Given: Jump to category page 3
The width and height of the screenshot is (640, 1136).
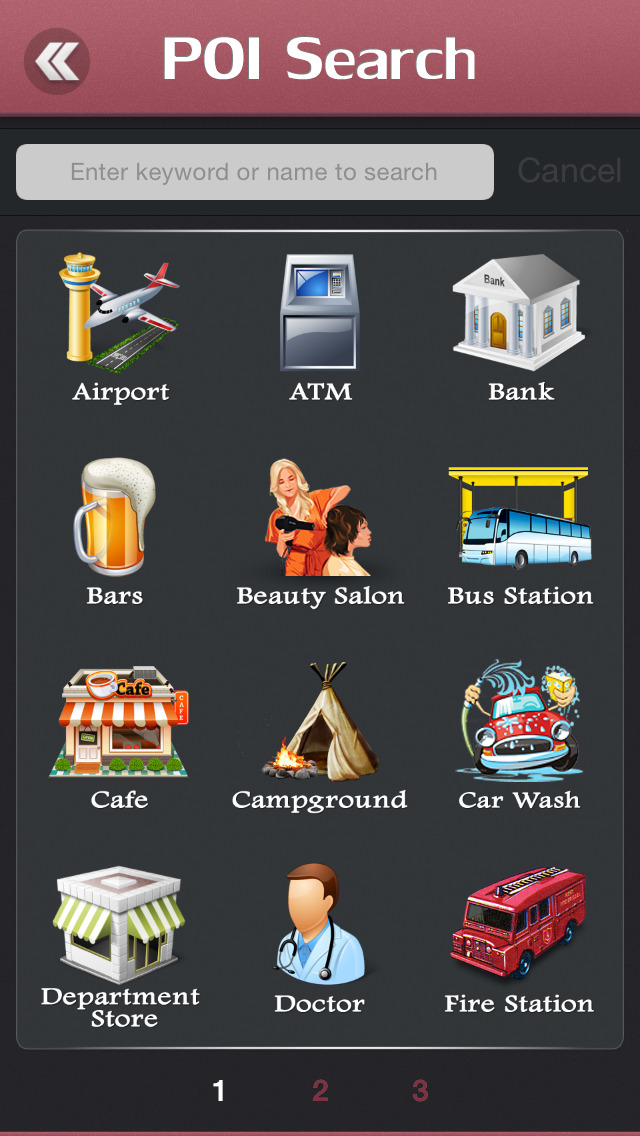Looking at the screenshot, I should (x=420, y=1090).
